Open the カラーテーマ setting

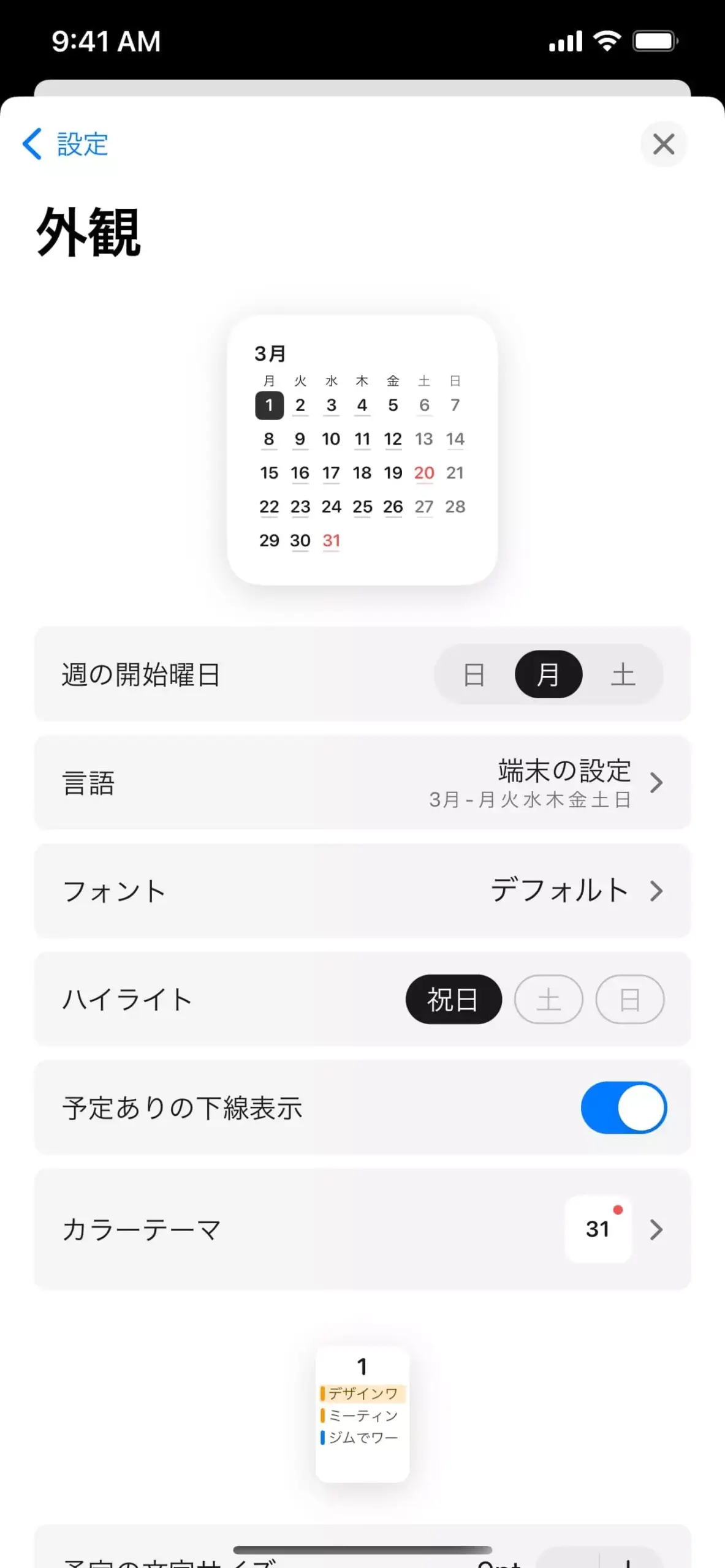click(x=362, y=1229)
